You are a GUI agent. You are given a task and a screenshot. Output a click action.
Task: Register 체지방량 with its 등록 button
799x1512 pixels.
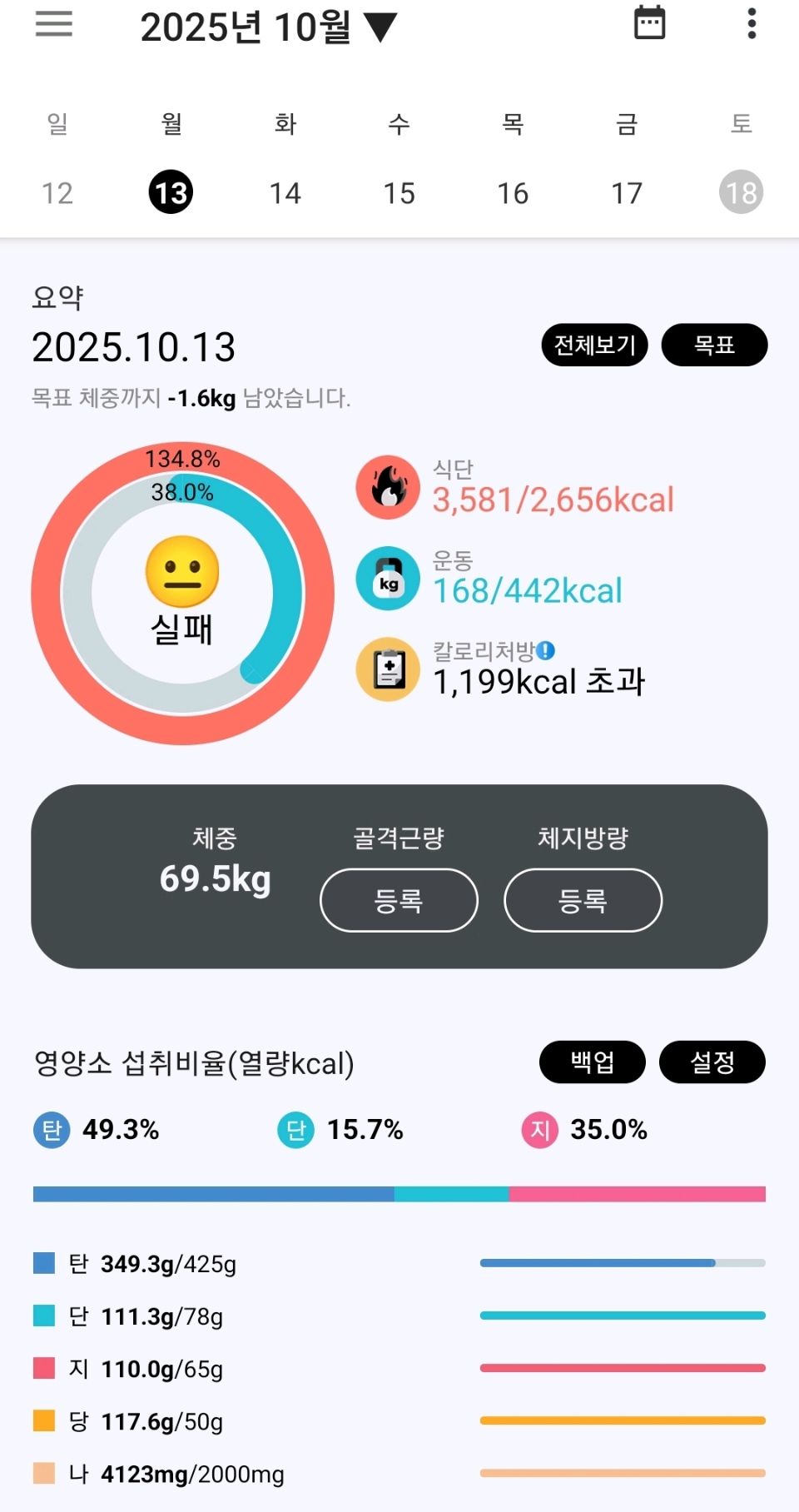tap(583, 900)
